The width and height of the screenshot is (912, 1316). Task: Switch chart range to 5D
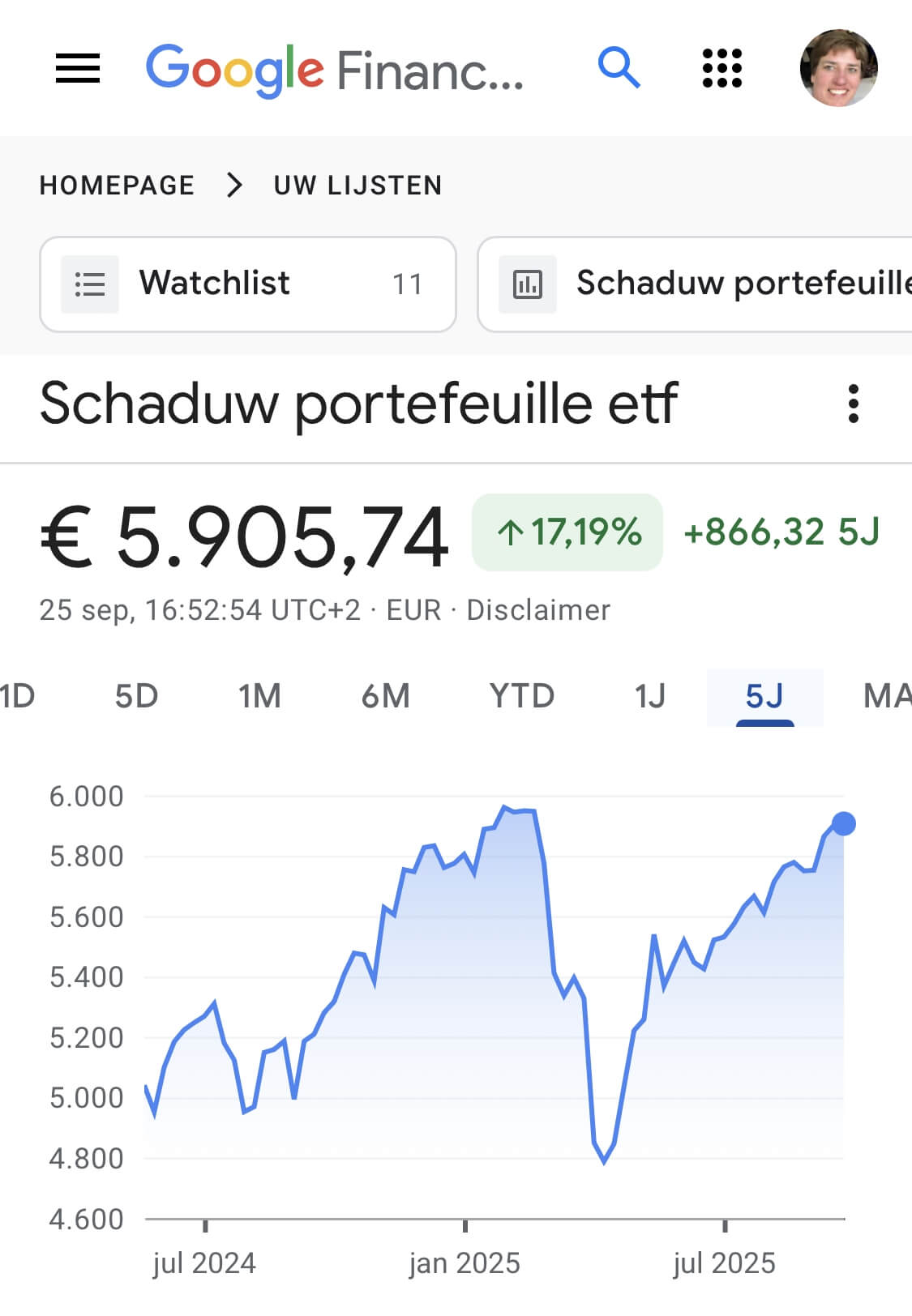pos(136,696)
